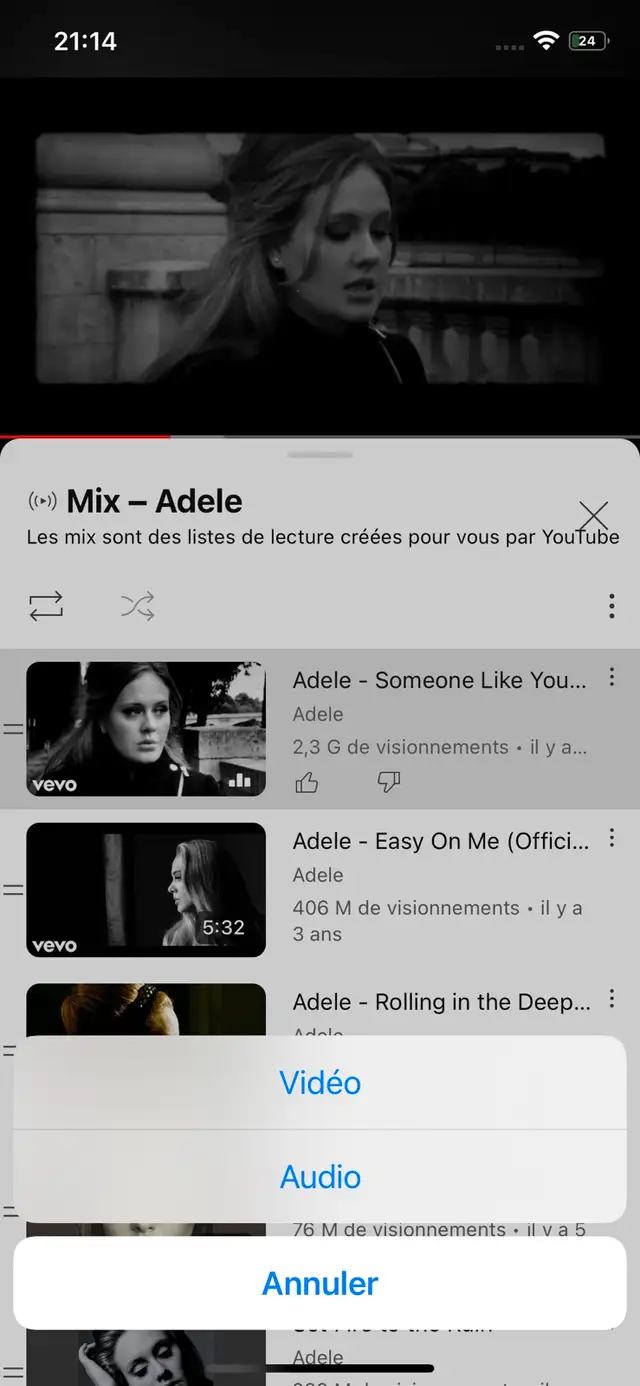Dislike the Someone Like You video
This screenshot has width=640, height=1386.
pos(389,783)
